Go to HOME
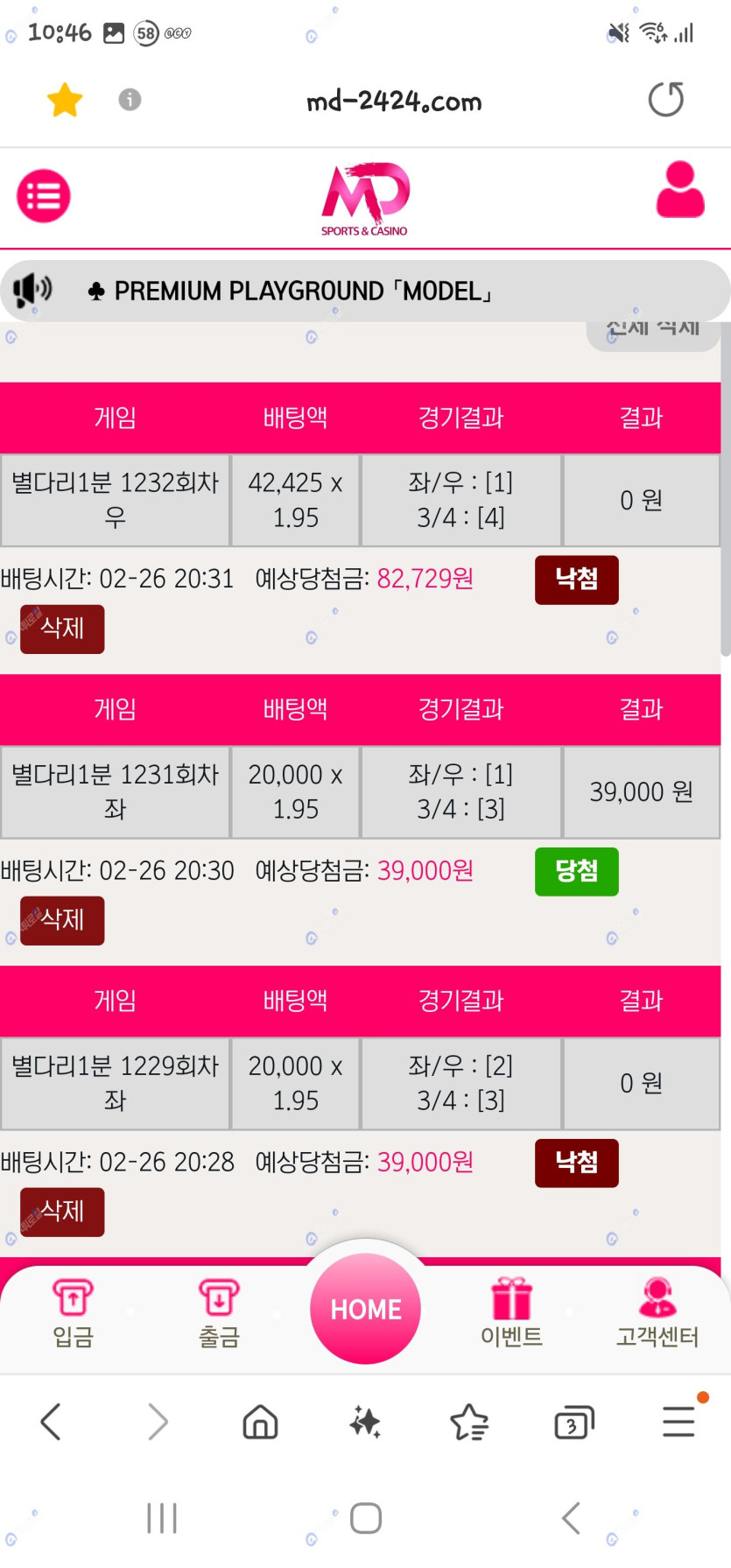 [x=365, y=1309]
